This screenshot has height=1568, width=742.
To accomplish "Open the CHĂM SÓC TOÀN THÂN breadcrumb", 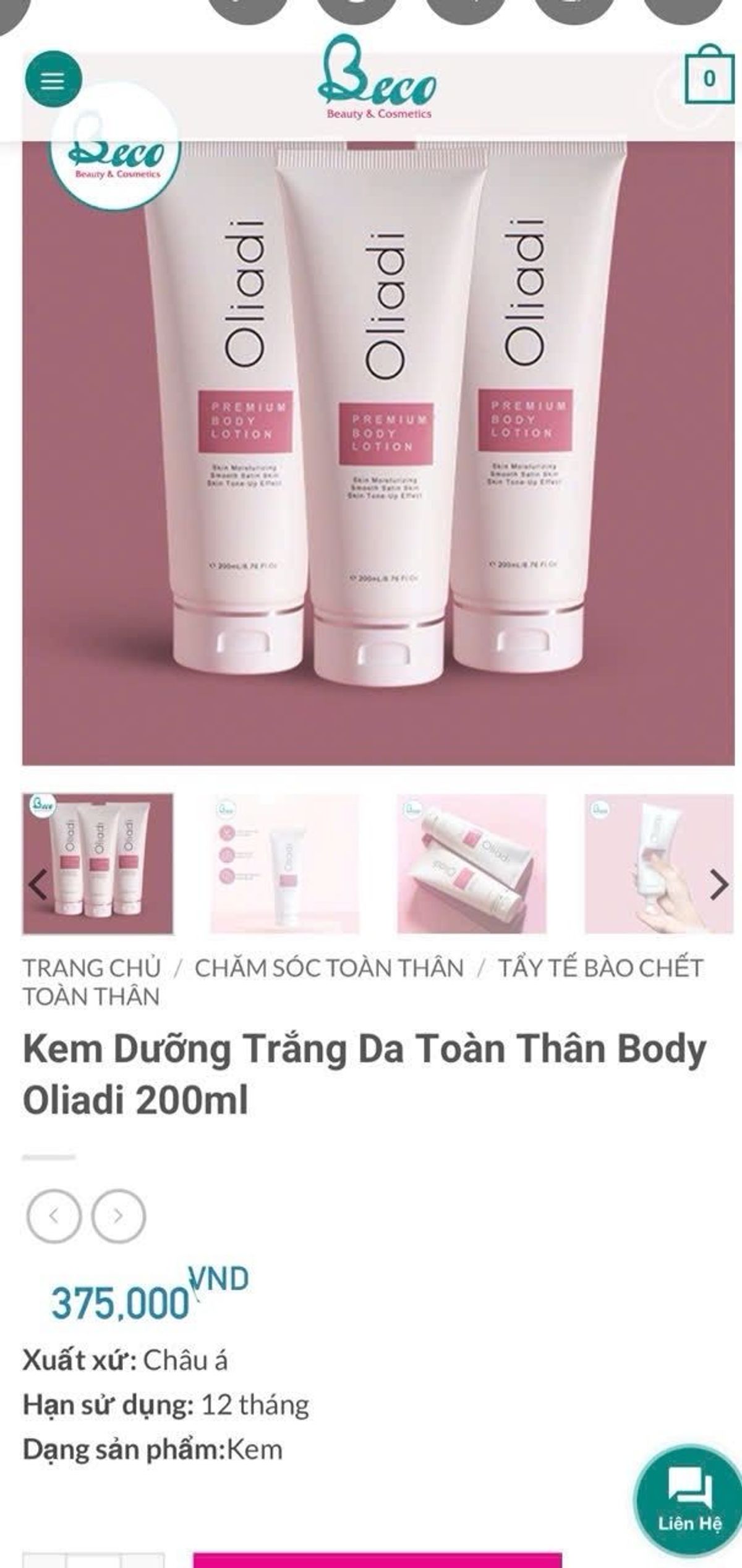I will [329, 968].
